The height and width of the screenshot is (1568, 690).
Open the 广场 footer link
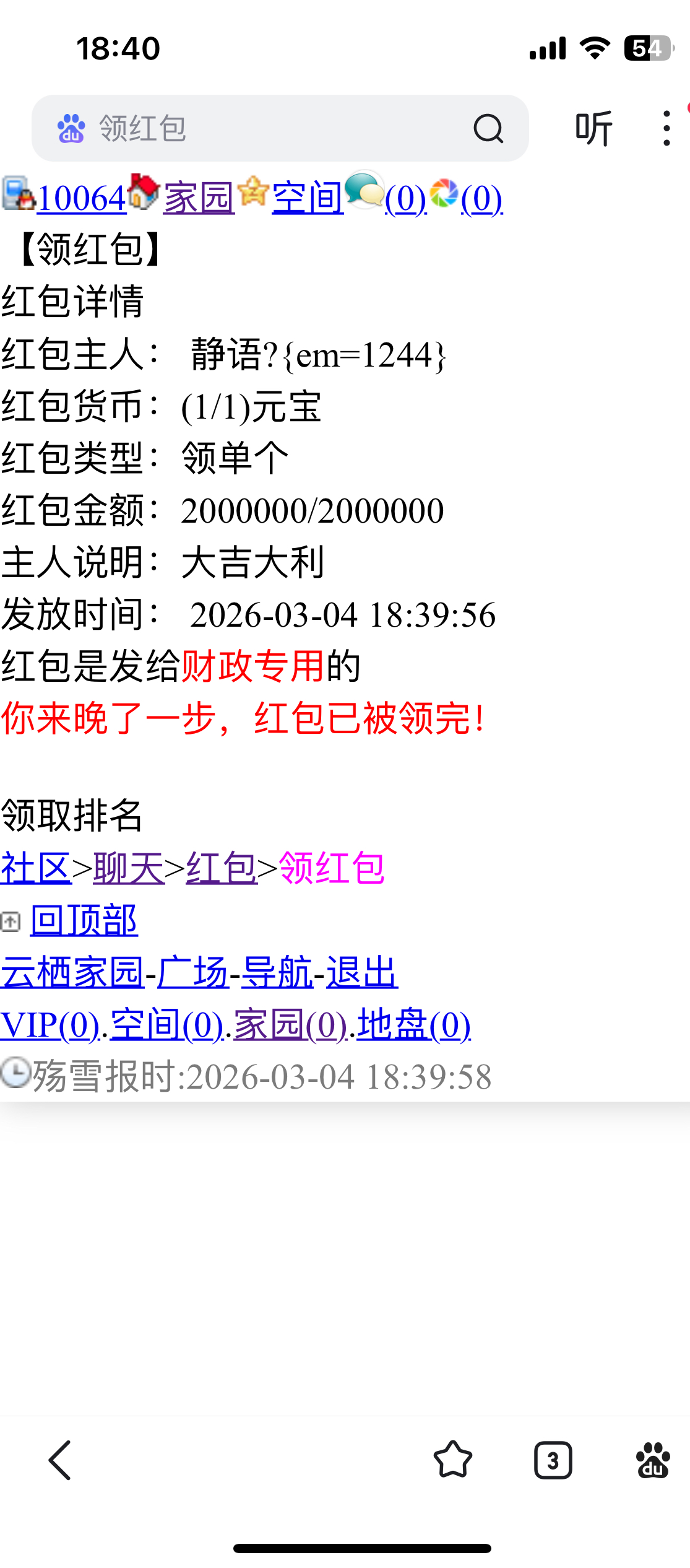[193, 972]
